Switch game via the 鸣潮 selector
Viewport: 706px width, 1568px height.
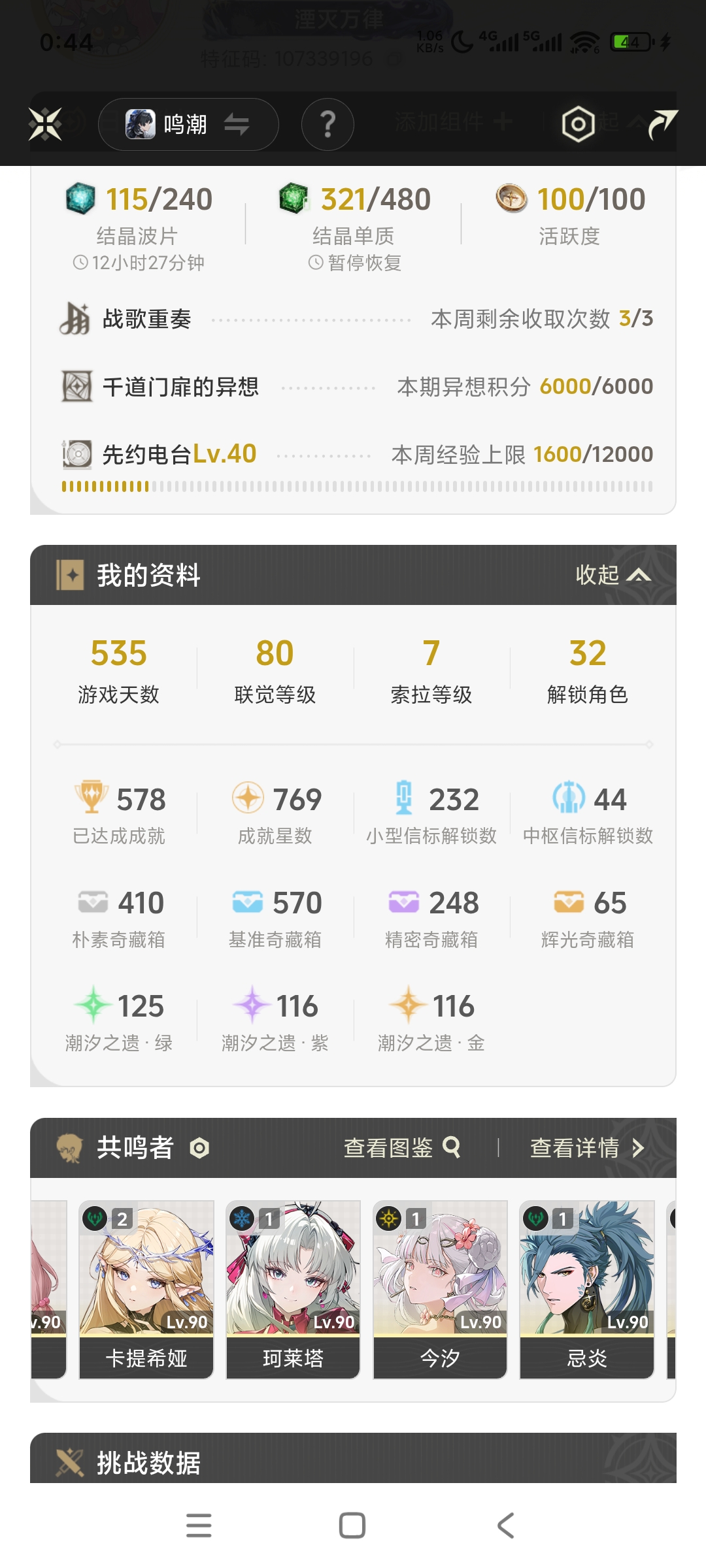tap(188, 124)
